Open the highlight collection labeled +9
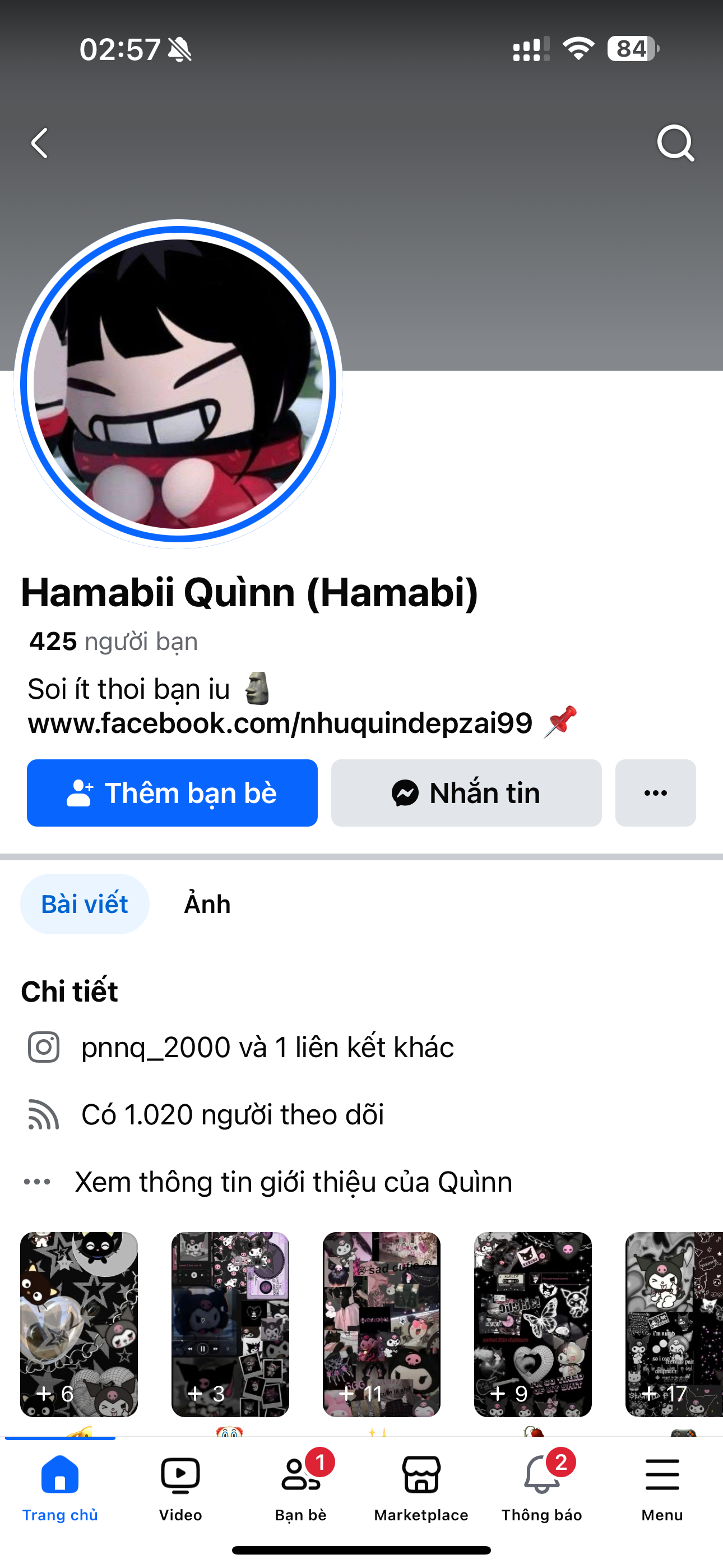The image size is (723, 1568). pos(532,1324)
